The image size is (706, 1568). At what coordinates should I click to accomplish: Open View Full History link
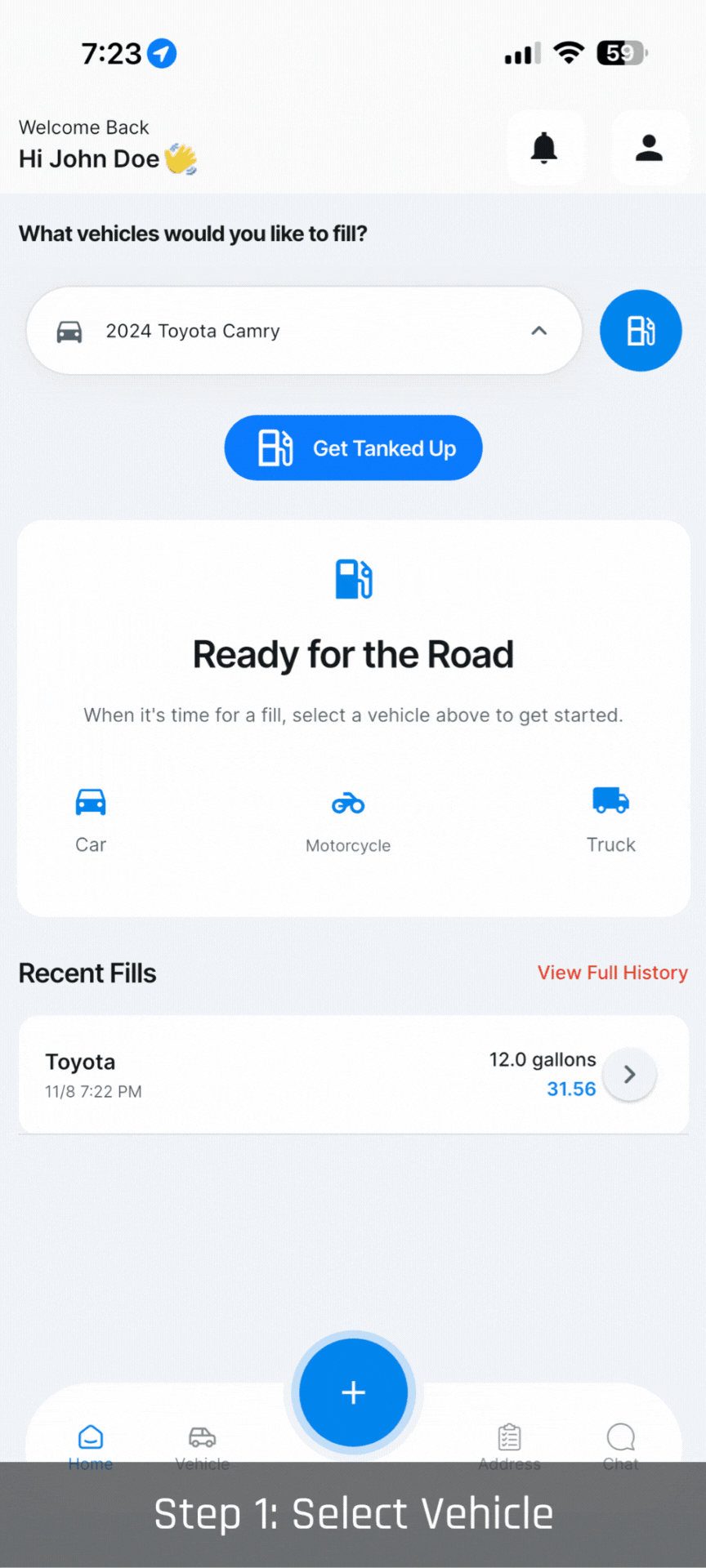[x=612, y=973]
